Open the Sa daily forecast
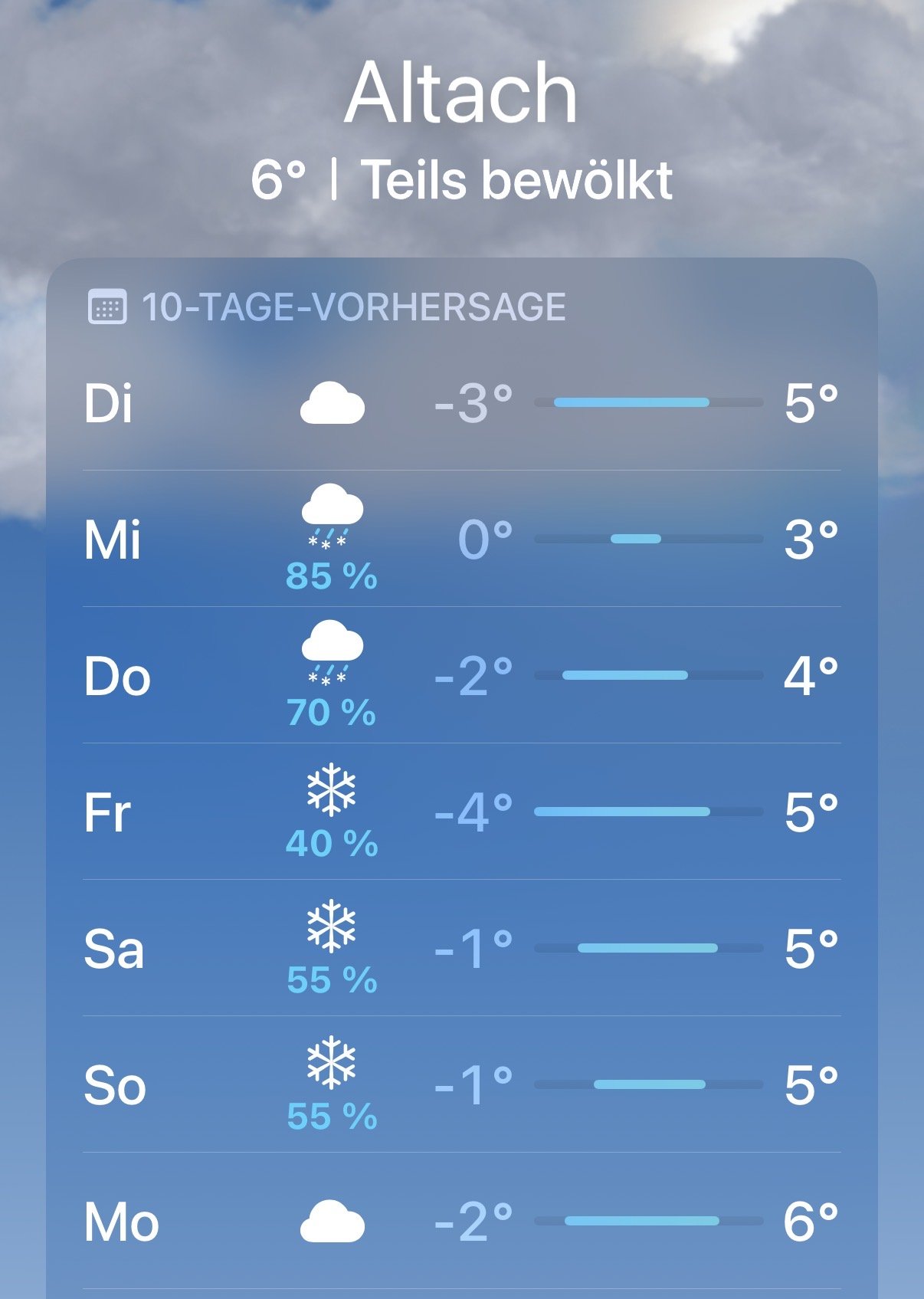This screenshot has width=924, height=1299. click(461, 949)
